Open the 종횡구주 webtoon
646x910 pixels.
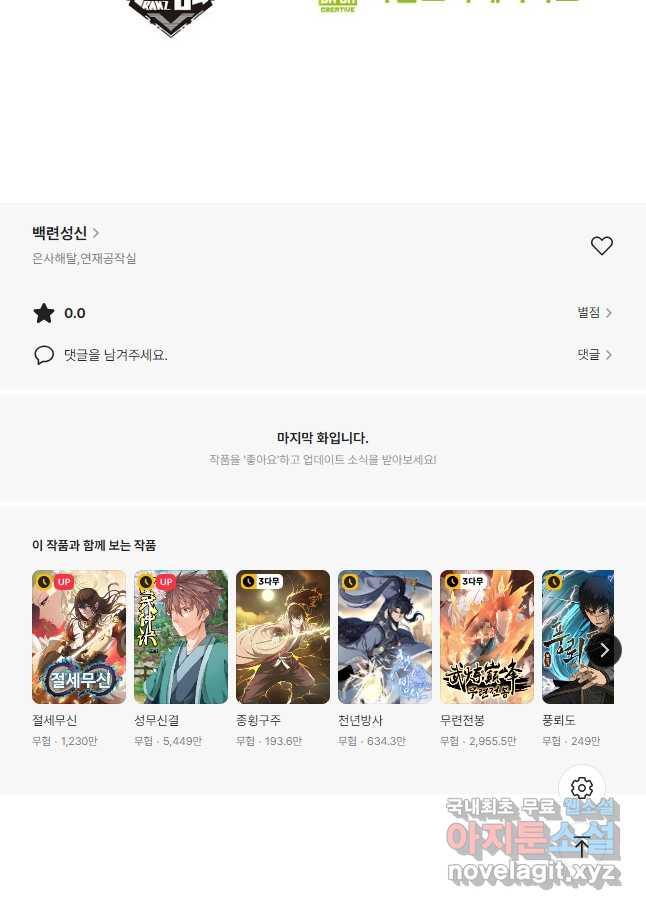pyautogui.click(x=283, y=637)
